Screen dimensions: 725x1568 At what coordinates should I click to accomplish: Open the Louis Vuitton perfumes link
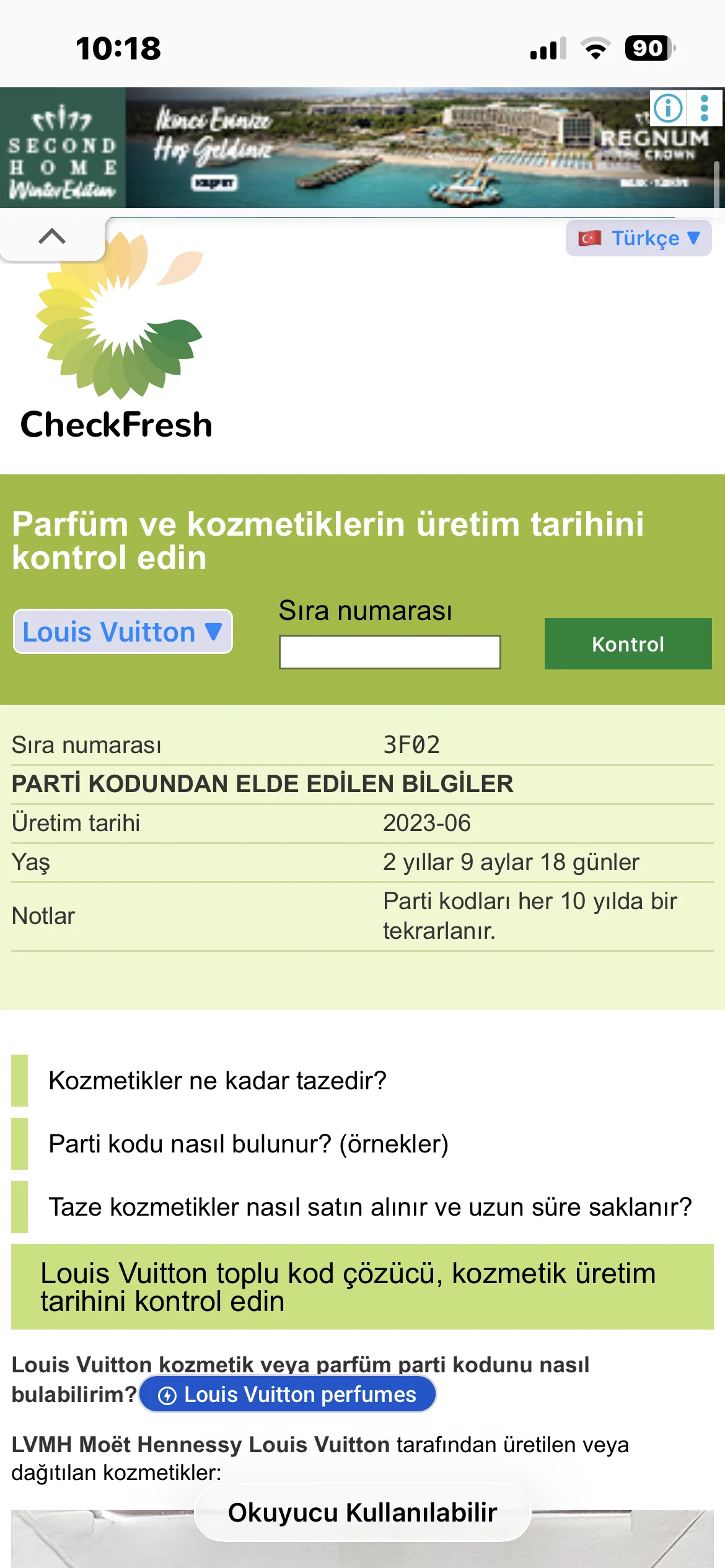click(288, 1395)
